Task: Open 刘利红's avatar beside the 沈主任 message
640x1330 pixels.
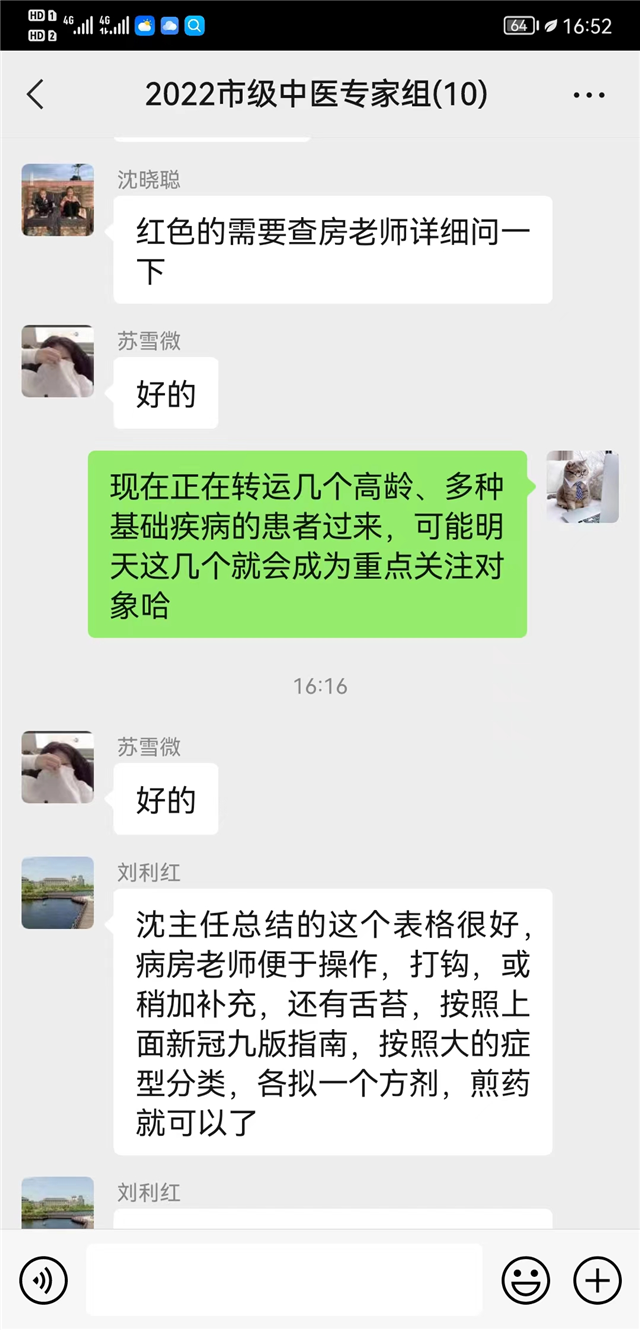Action: pyautogui.click(x=58, y=893)
